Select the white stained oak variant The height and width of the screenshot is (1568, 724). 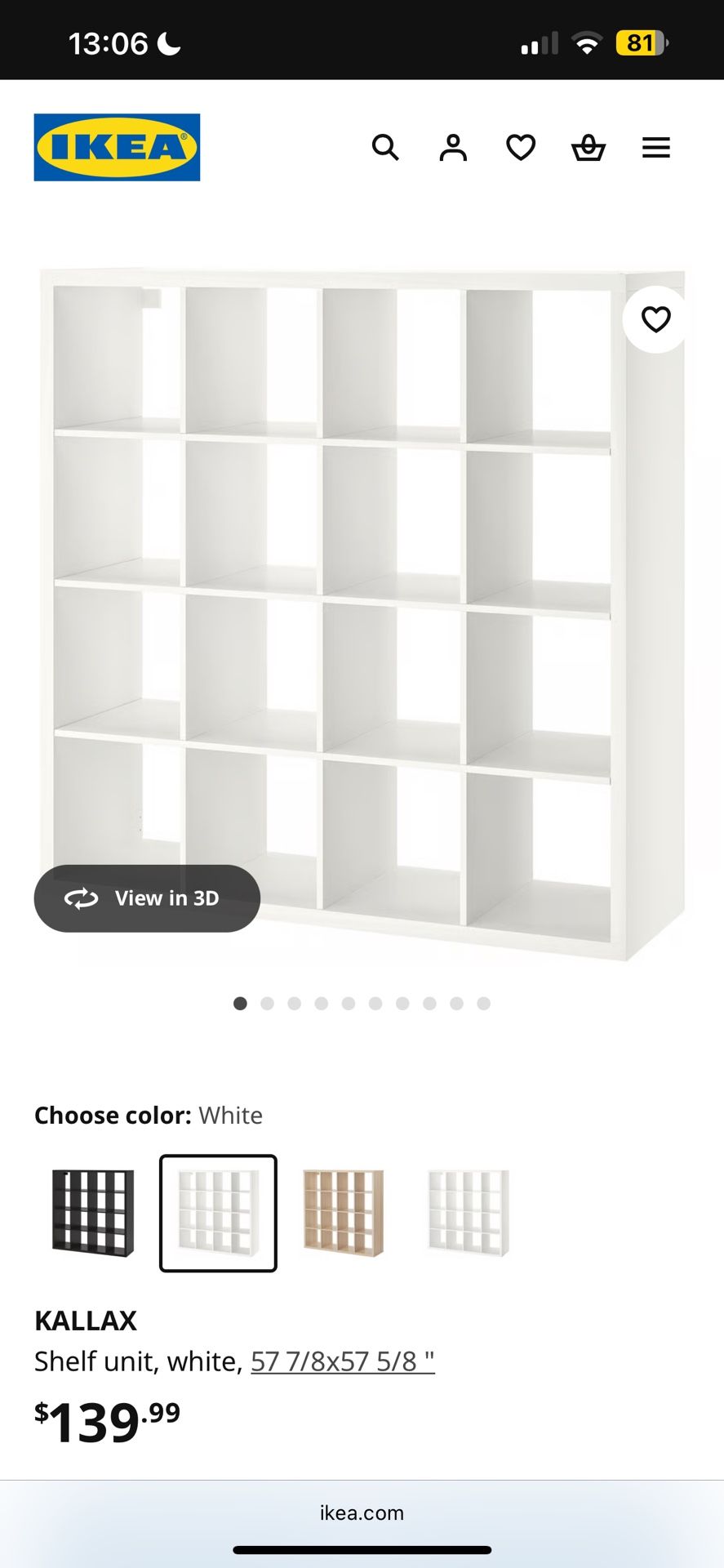(x=343, y=1213)
